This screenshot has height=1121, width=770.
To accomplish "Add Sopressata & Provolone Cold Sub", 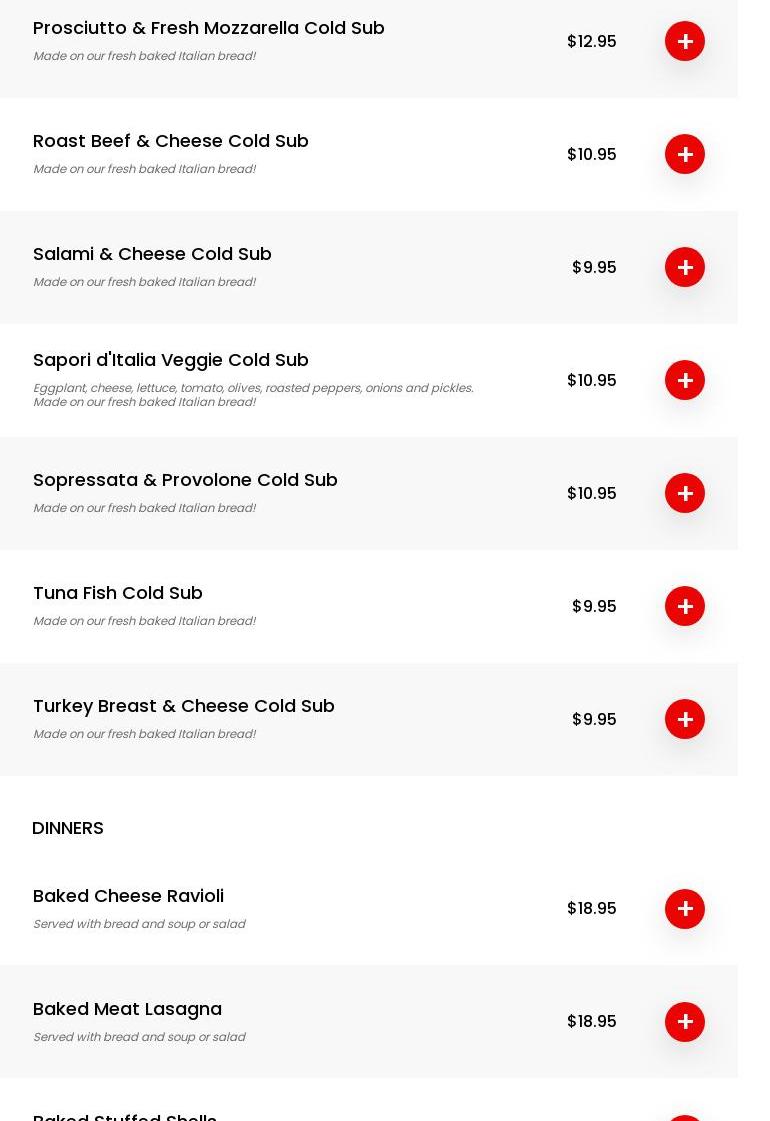I will (685, 493).
